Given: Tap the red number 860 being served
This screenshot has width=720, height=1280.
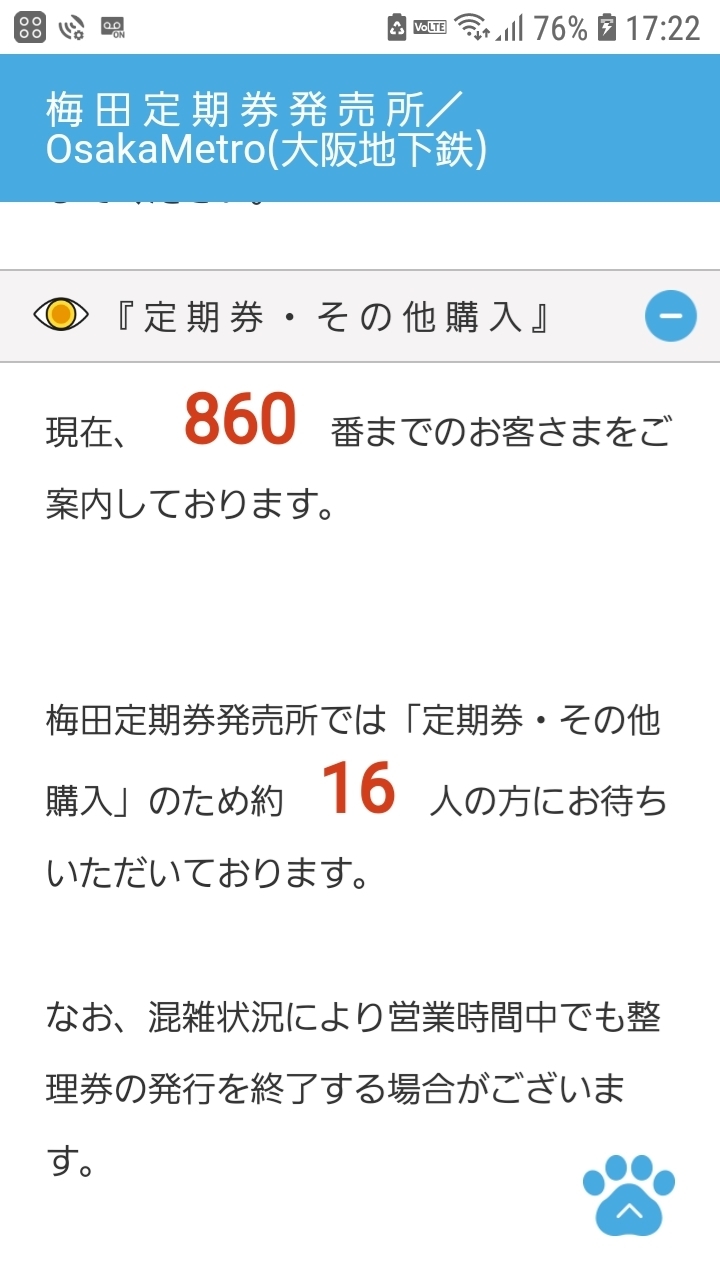Looking at the screenshot, I should [x=240, y=418].
